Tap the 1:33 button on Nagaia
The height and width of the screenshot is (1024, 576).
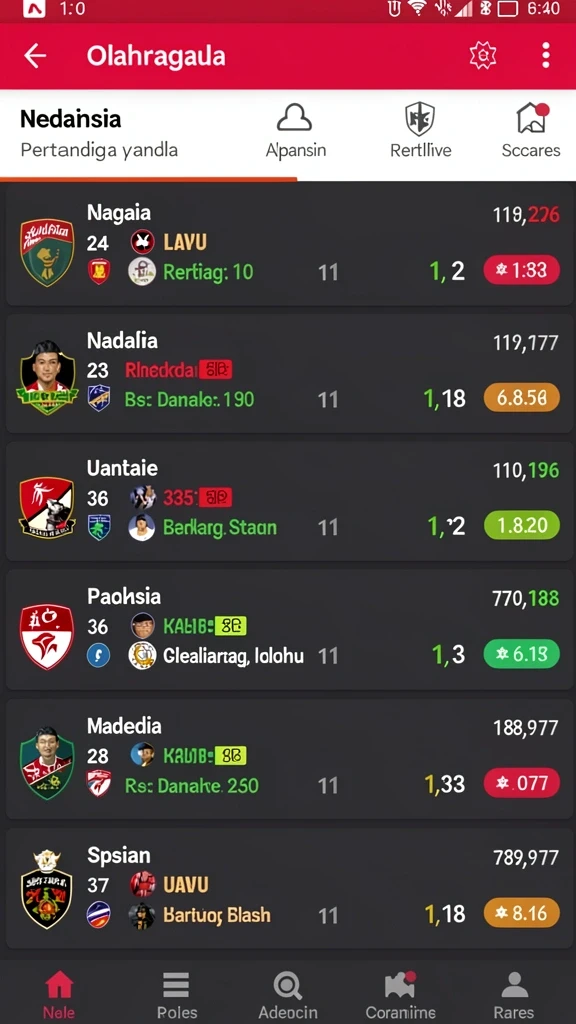(x=521, y=270)
